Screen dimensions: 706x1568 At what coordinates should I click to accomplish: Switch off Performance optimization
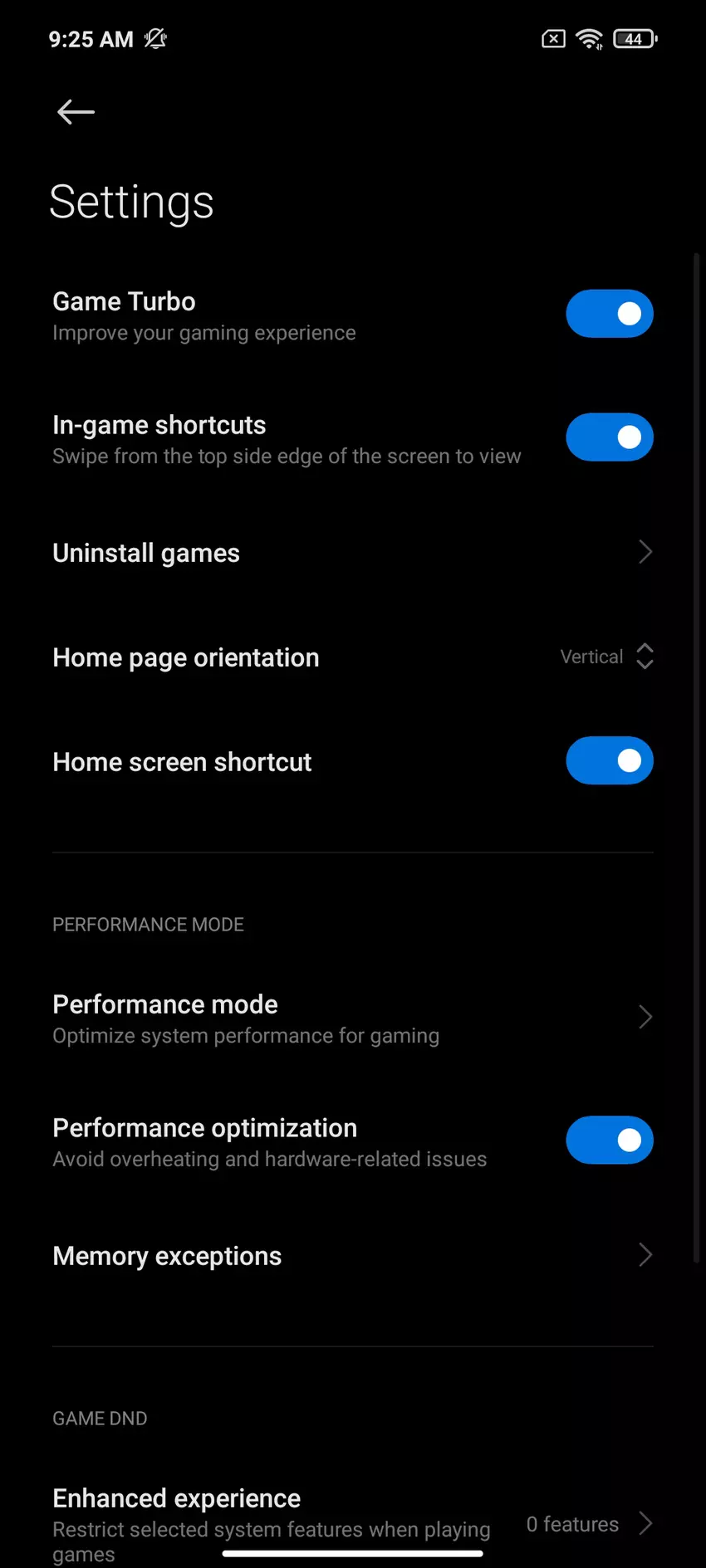click(x=609, y=1141)
